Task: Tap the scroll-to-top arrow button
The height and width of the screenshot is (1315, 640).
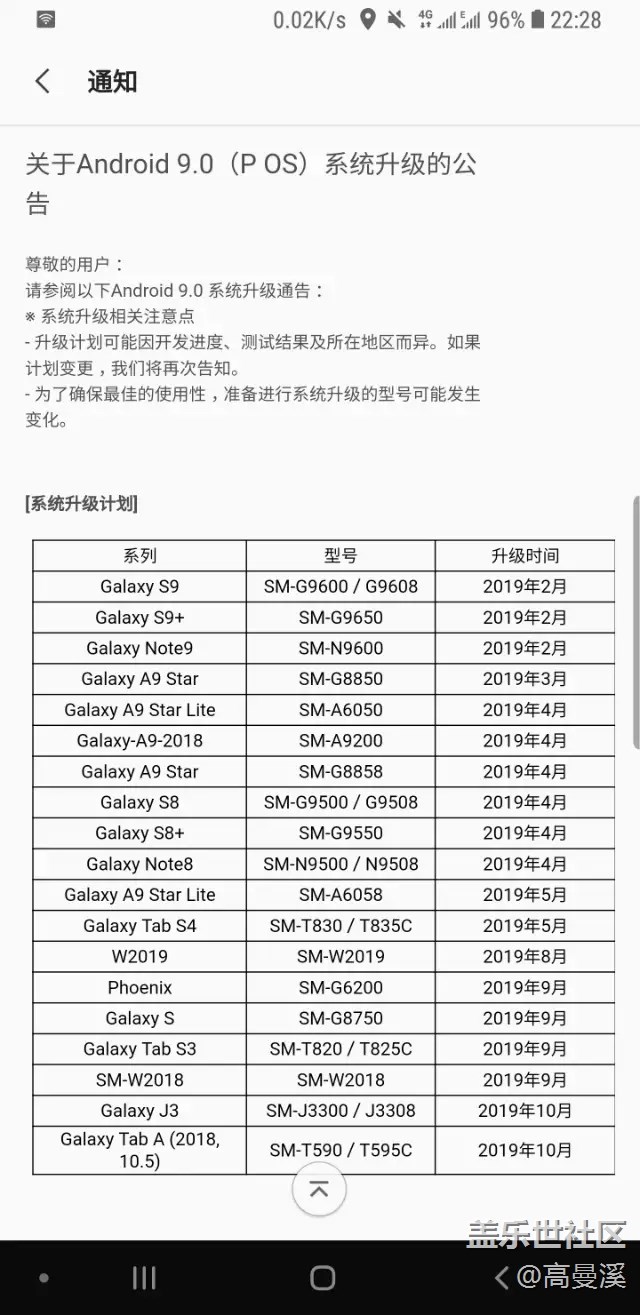Action: click(319, 1189)
